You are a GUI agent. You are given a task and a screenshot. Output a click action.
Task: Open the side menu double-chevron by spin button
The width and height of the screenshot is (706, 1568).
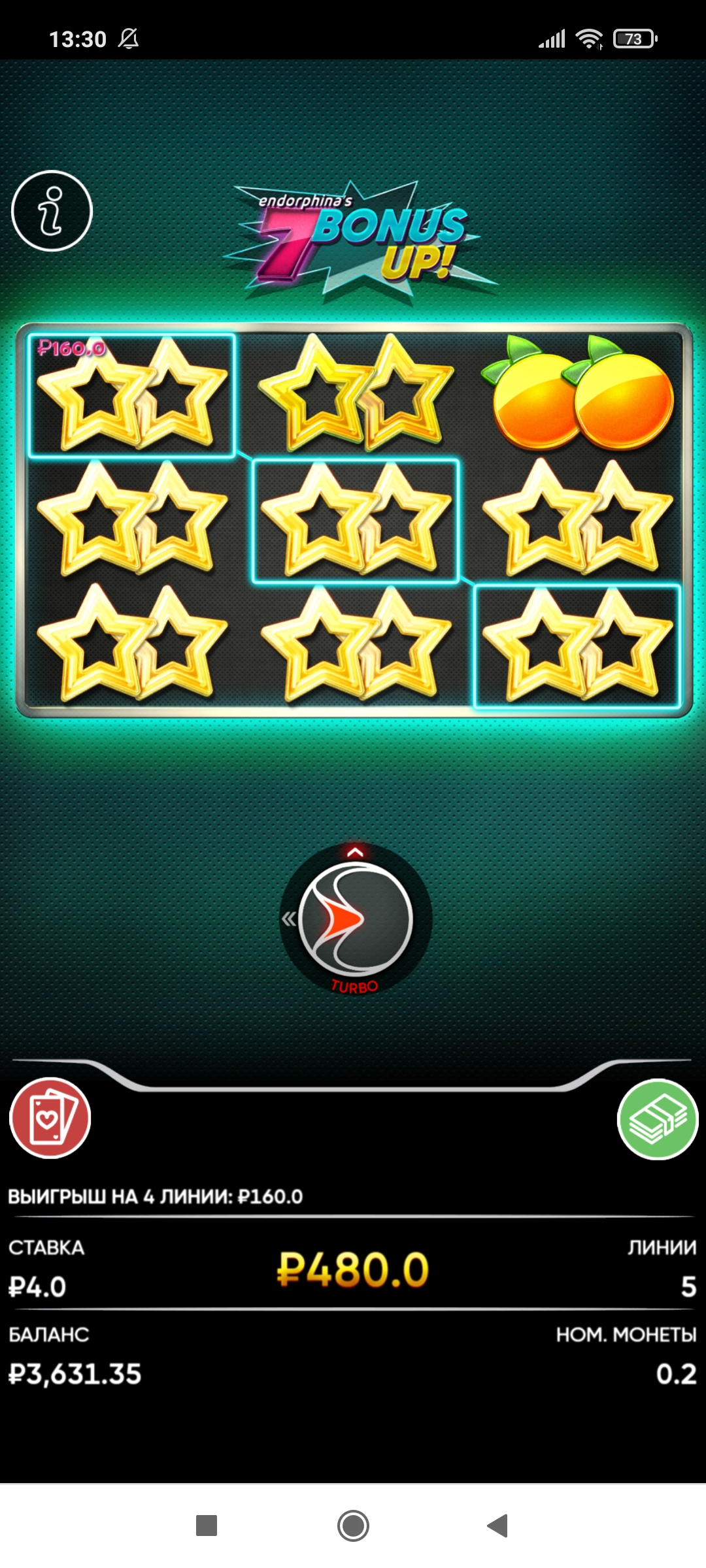(x=288, y=919)
